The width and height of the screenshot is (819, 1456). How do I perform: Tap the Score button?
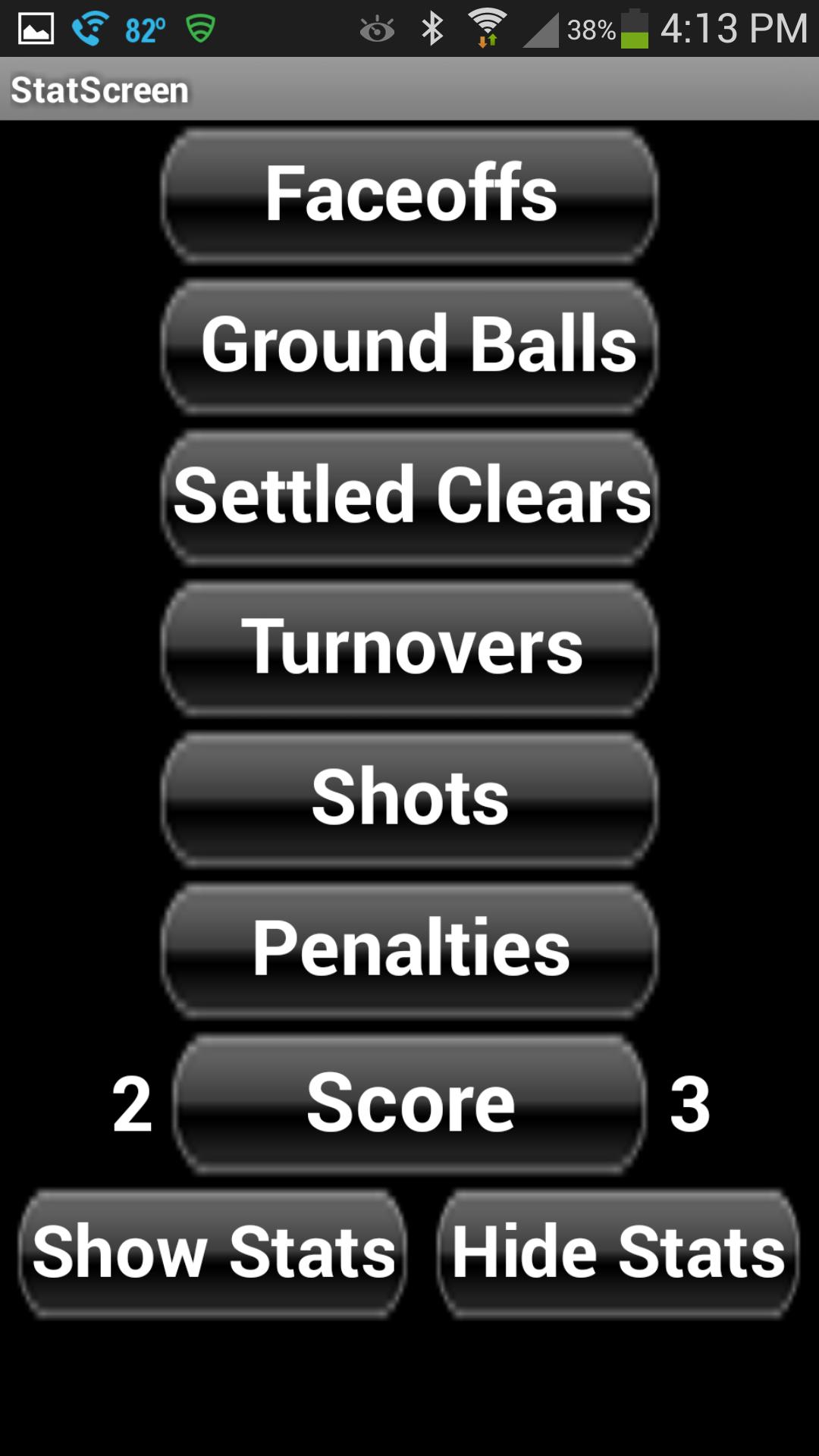(409, 1104)
